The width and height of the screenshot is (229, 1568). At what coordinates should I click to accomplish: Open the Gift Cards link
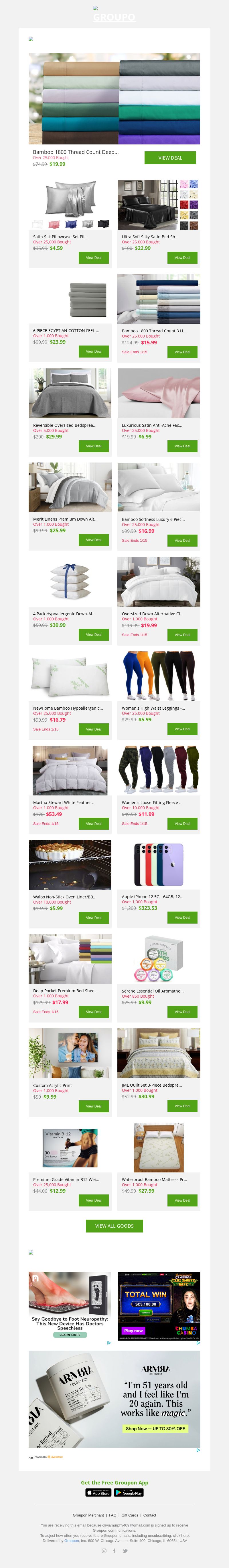(130, 1515)
